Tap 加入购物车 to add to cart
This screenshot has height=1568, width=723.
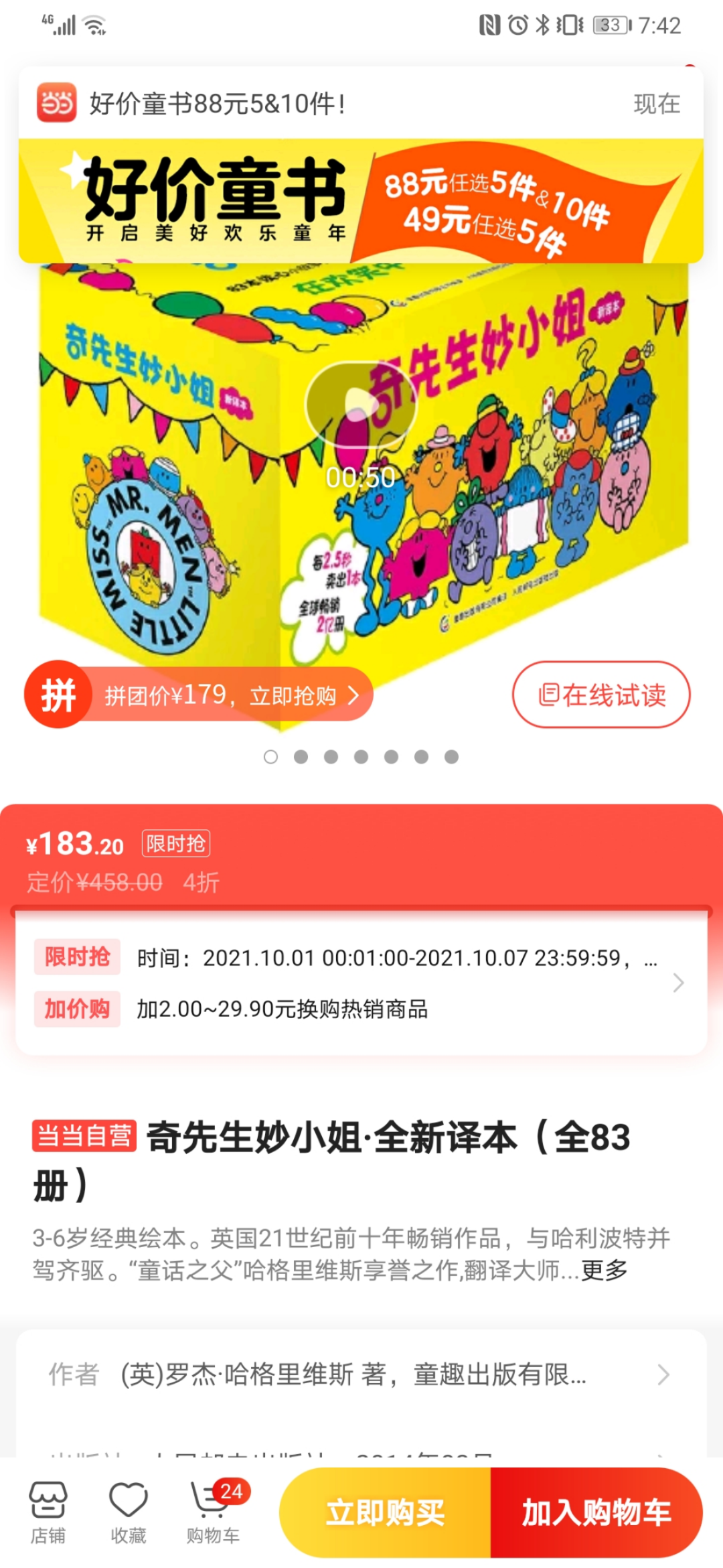596,1513
